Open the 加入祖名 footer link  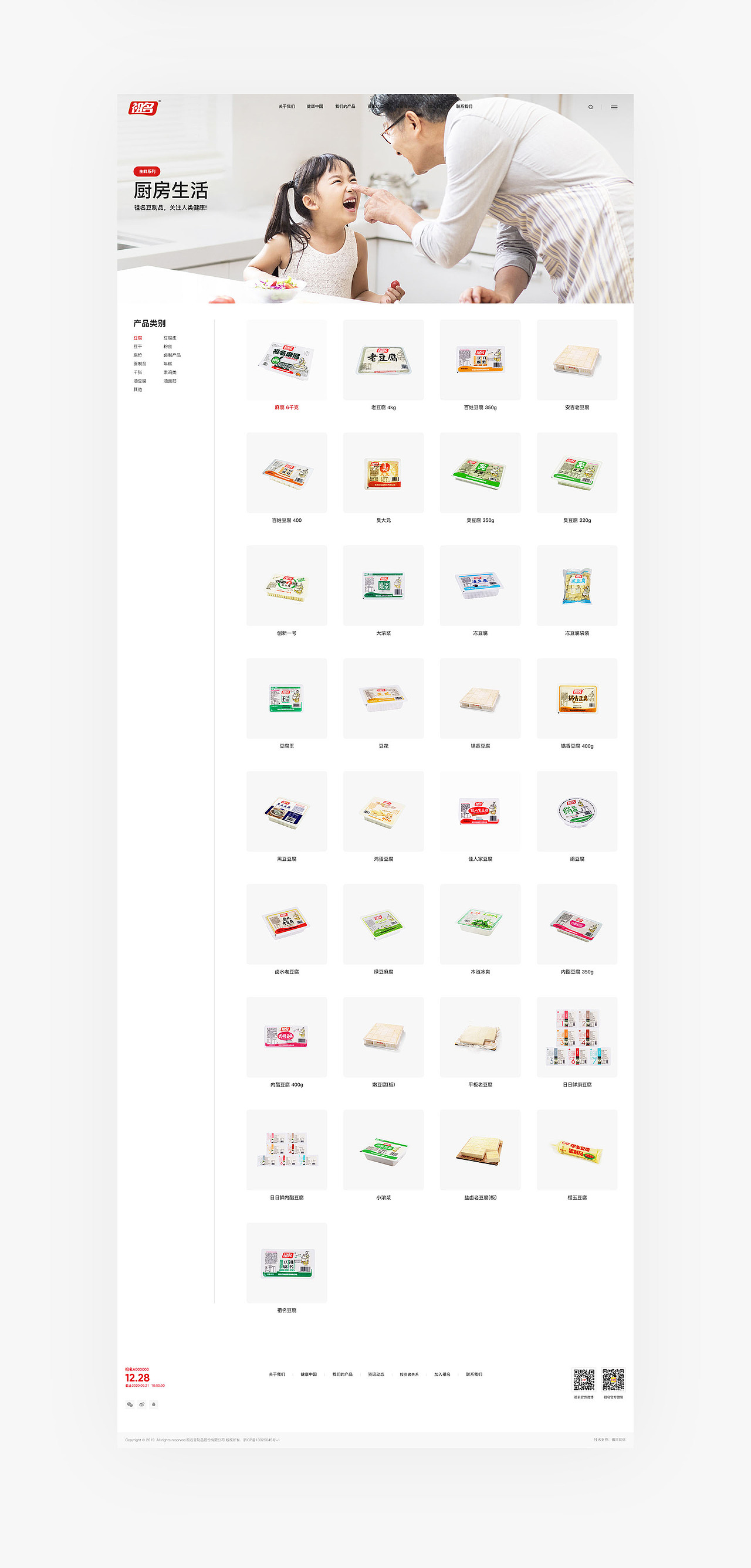pos(442,1374)
